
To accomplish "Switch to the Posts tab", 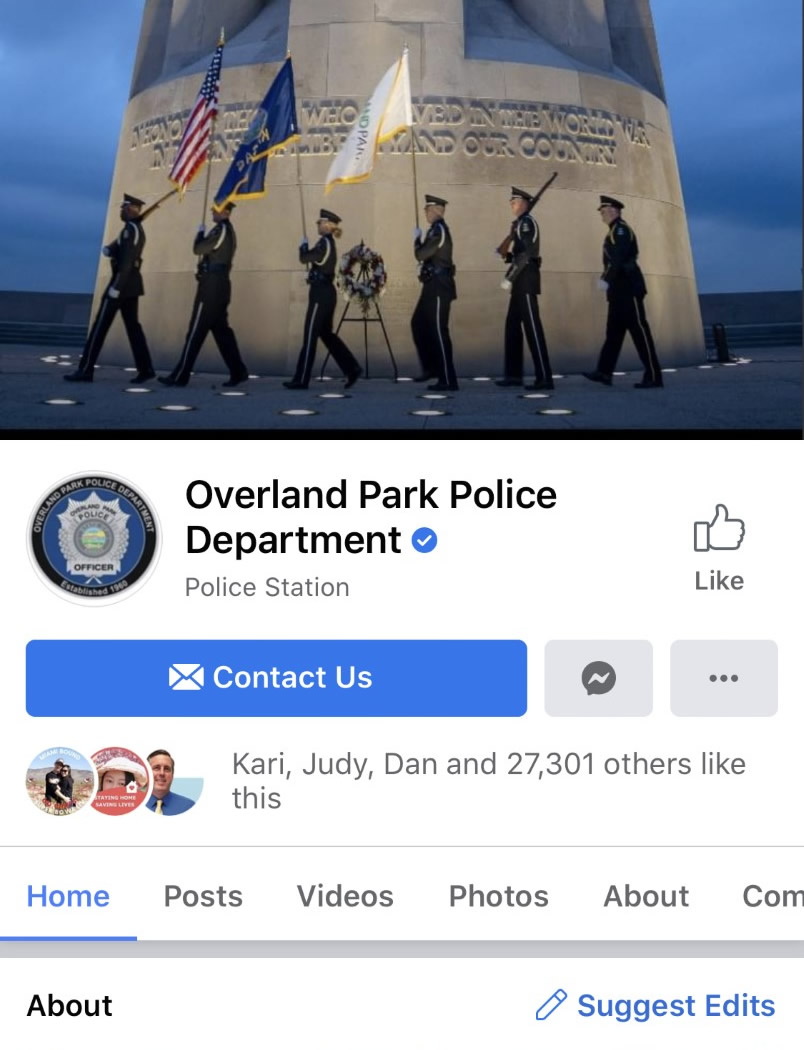I will point(203,896).
